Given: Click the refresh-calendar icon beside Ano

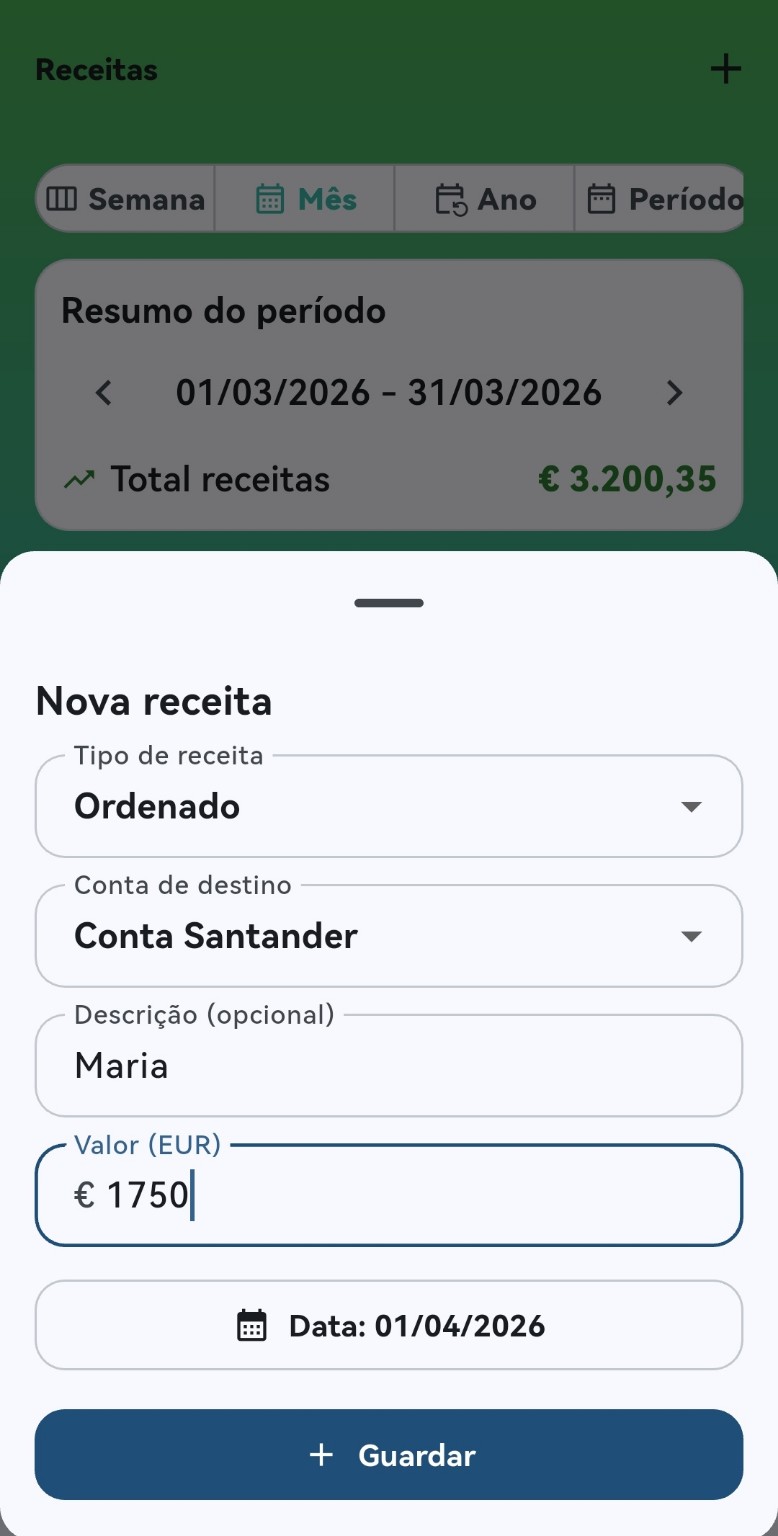Looking at the screenshot, I should 452,199.
